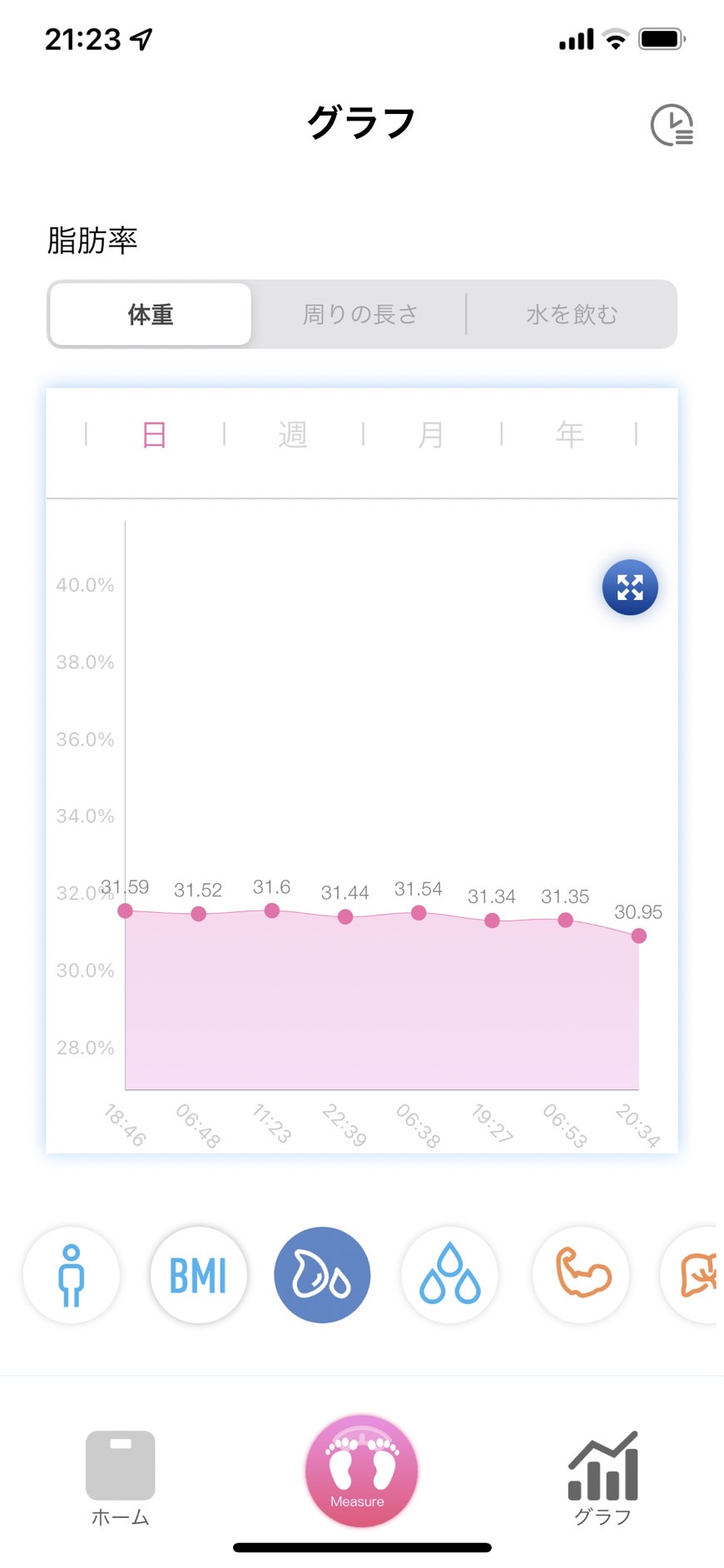The width and height of the screenshot is (724, 1568).
Task: Show the muscle arm icon graph
Action: point(582,1275)
